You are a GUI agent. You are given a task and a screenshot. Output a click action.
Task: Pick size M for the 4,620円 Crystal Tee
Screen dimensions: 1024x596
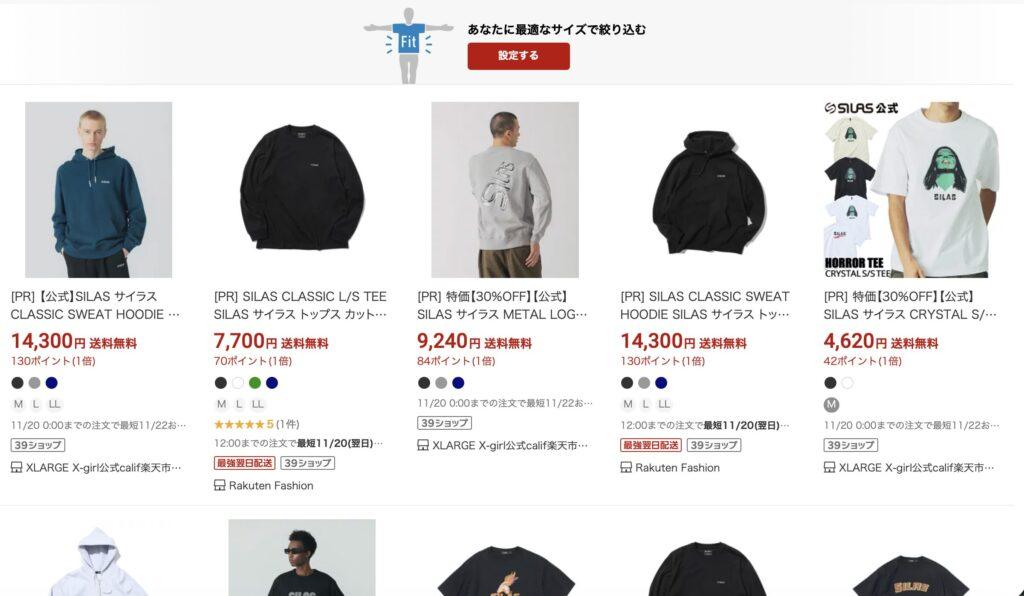(831, 404)
